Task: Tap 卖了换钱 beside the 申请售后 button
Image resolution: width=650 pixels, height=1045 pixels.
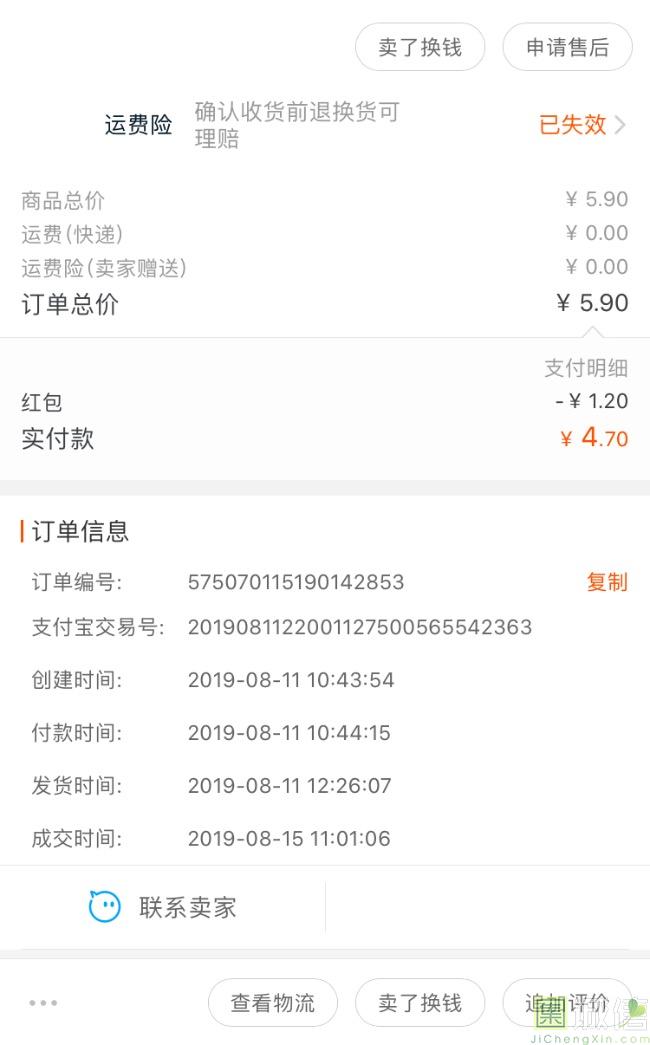Action: (420, 47)
